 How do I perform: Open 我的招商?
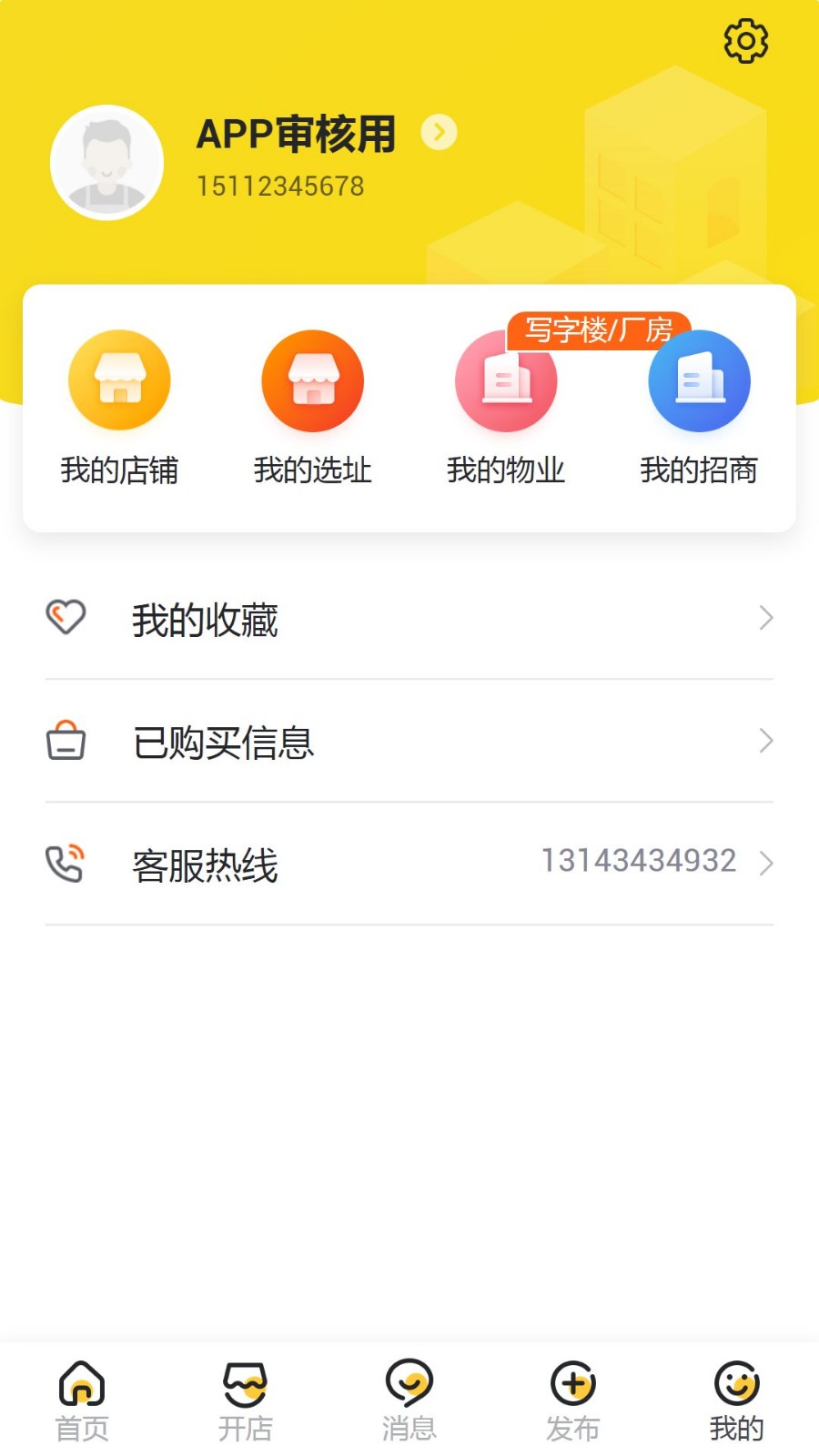699,407
